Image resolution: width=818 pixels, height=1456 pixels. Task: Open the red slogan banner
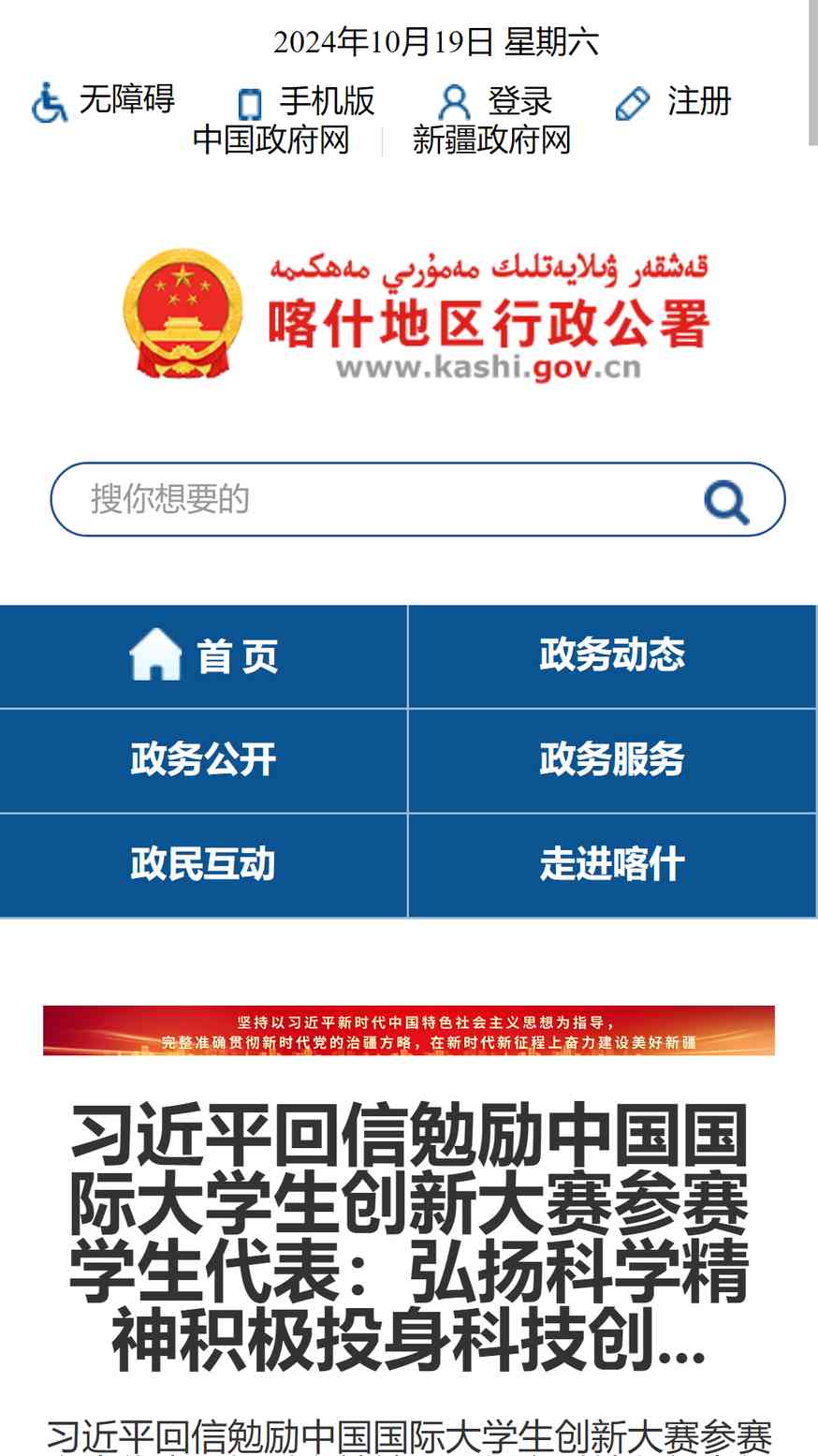click(x=409, y=1030)
